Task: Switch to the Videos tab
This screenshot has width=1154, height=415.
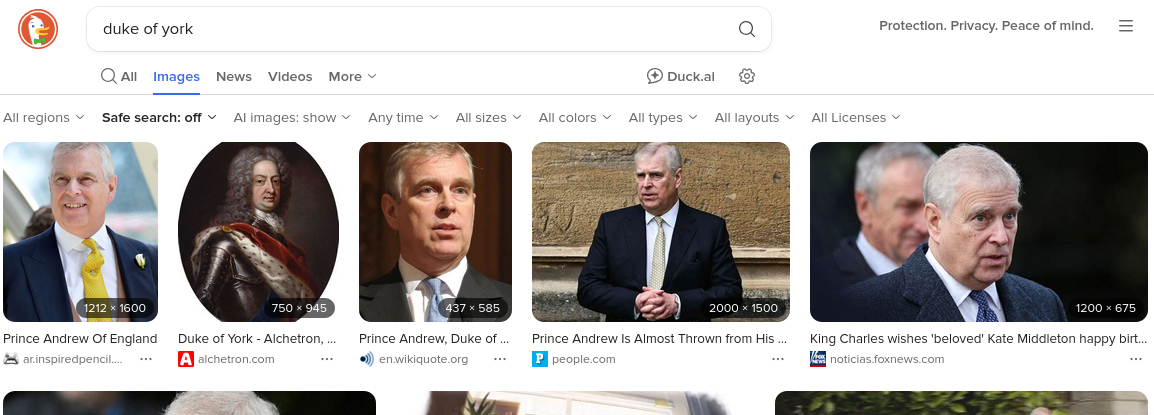Action: 290,76
